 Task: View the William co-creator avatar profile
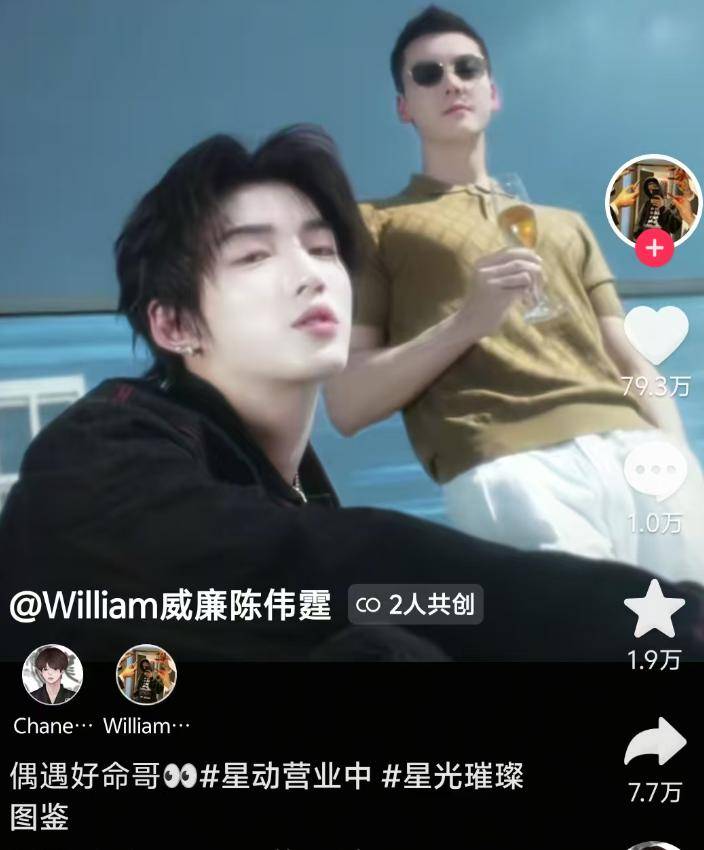(x=147, y=675)
